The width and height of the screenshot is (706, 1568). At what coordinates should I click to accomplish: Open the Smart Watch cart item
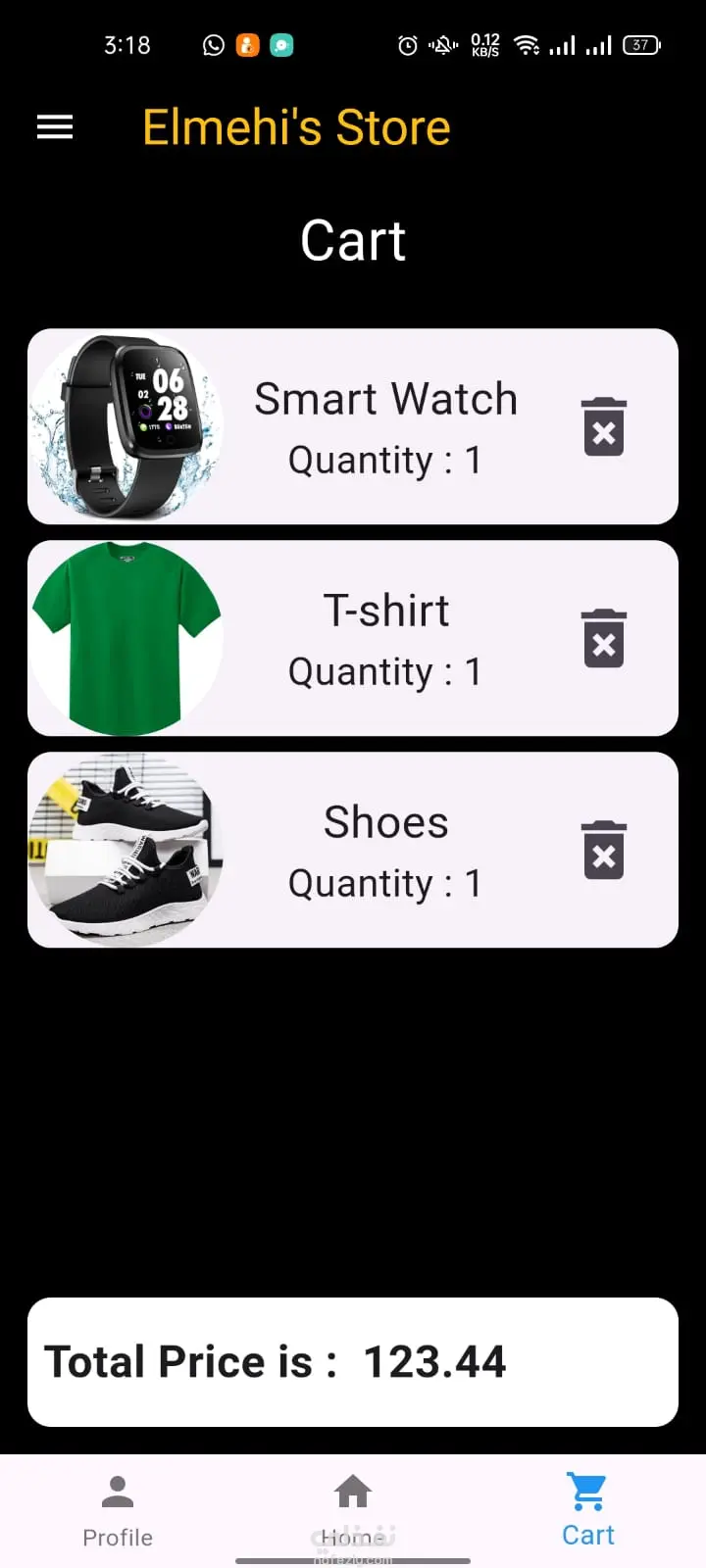coord(384,427)
